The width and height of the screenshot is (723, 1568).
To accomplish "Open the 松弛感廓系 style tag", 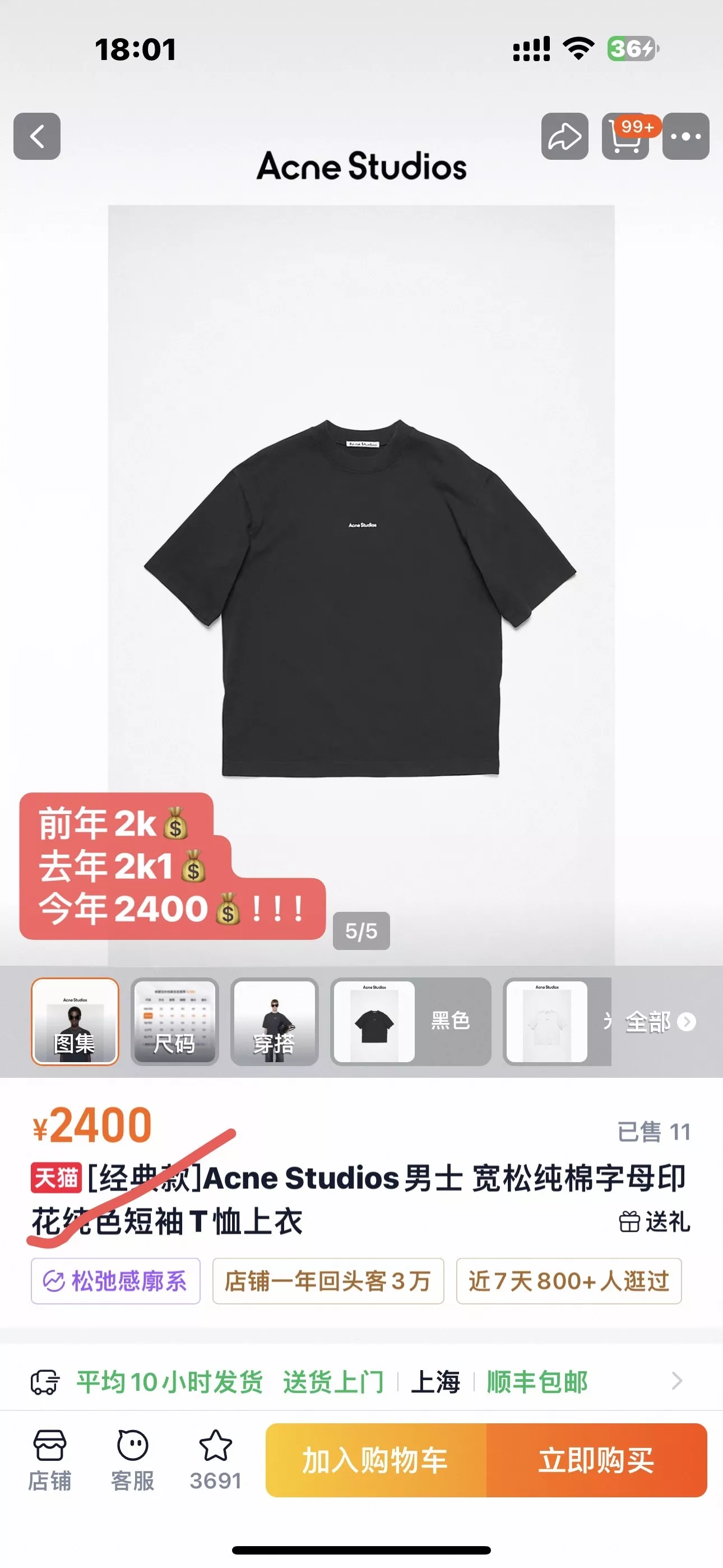I will coord(115,1281).
